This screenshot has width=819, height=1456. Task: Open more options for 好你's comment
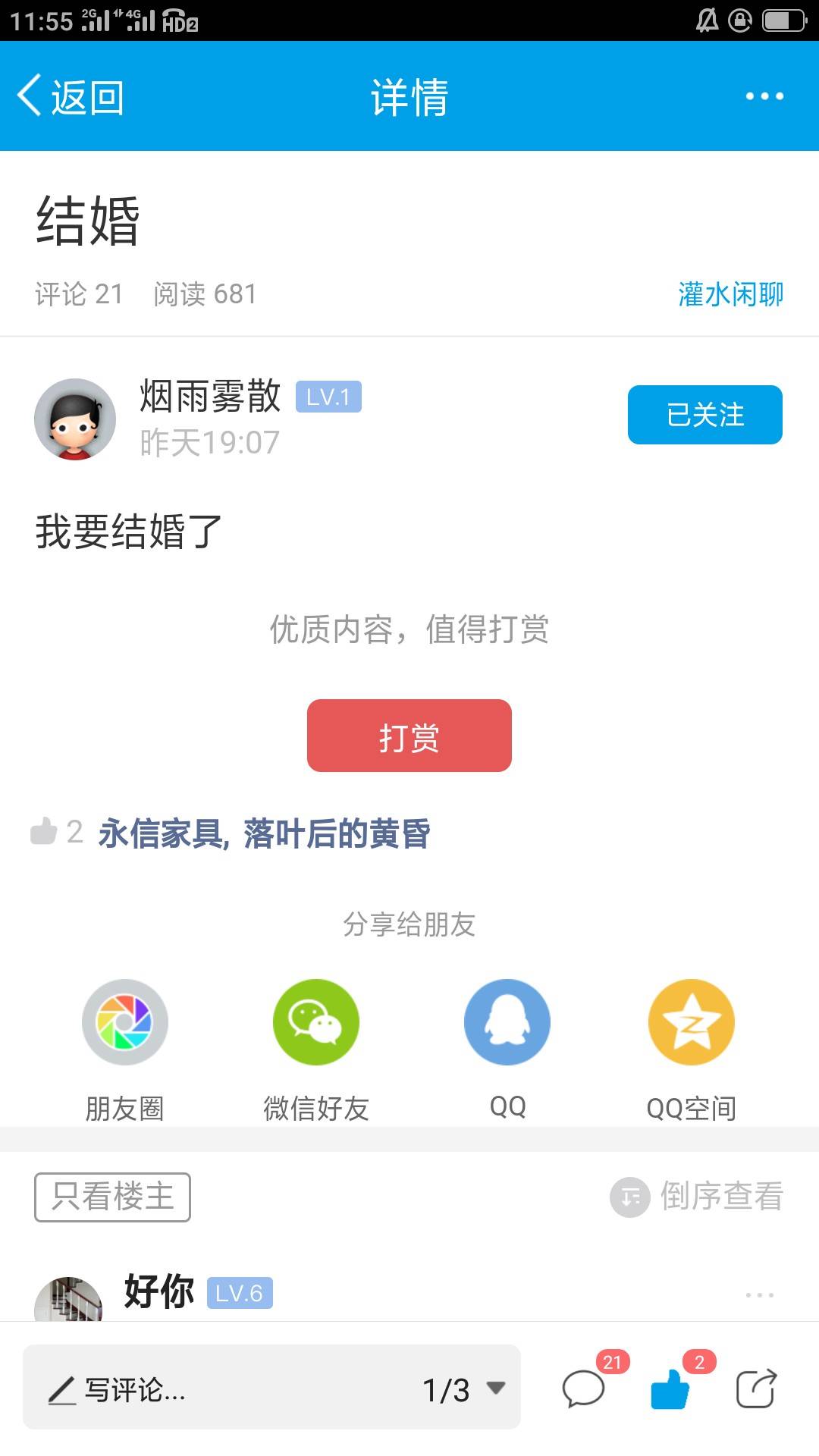759,1295
